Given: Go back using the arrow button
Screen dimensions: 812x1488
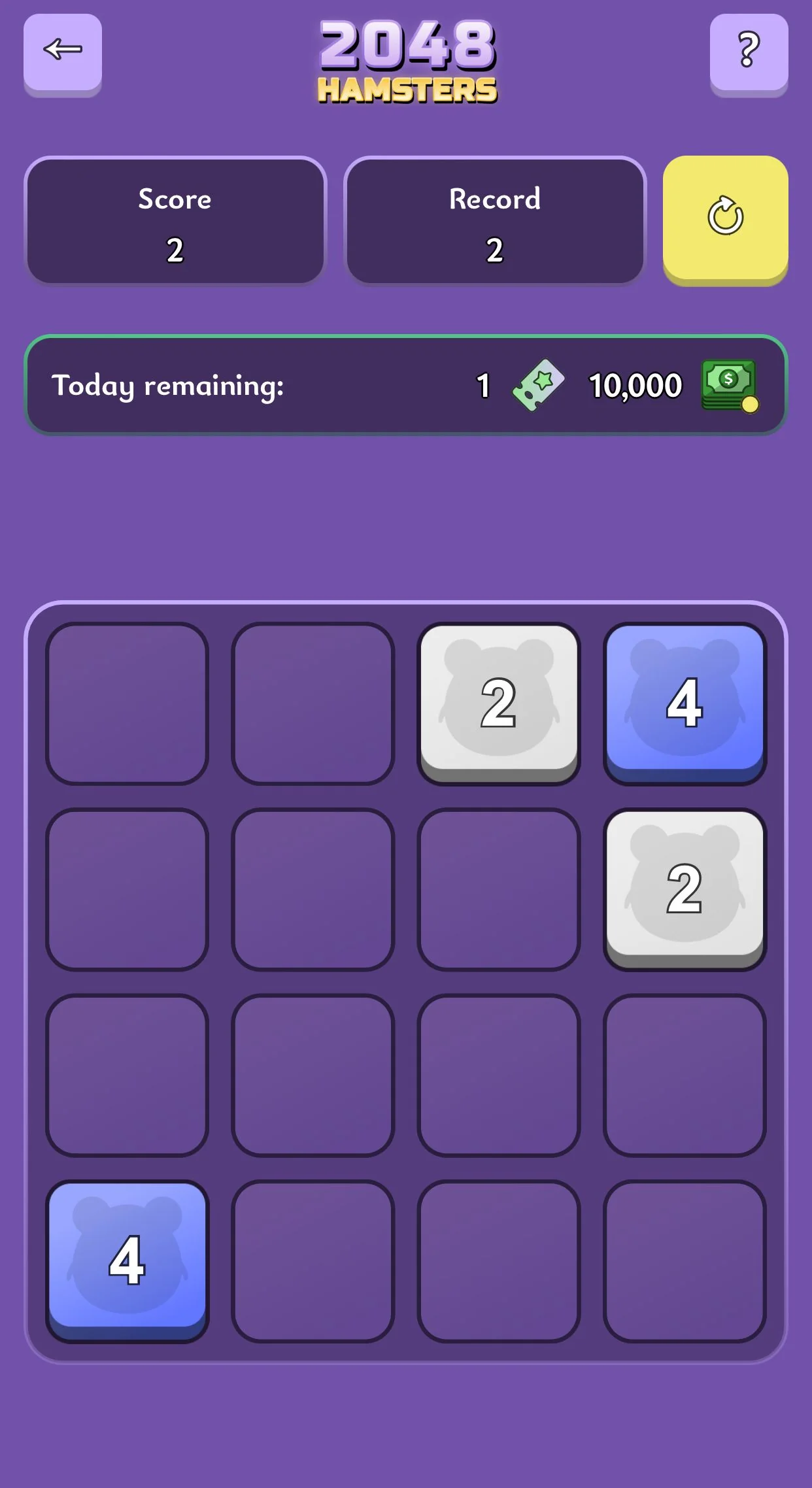Looking at the screenshot, I should [63, 54].
